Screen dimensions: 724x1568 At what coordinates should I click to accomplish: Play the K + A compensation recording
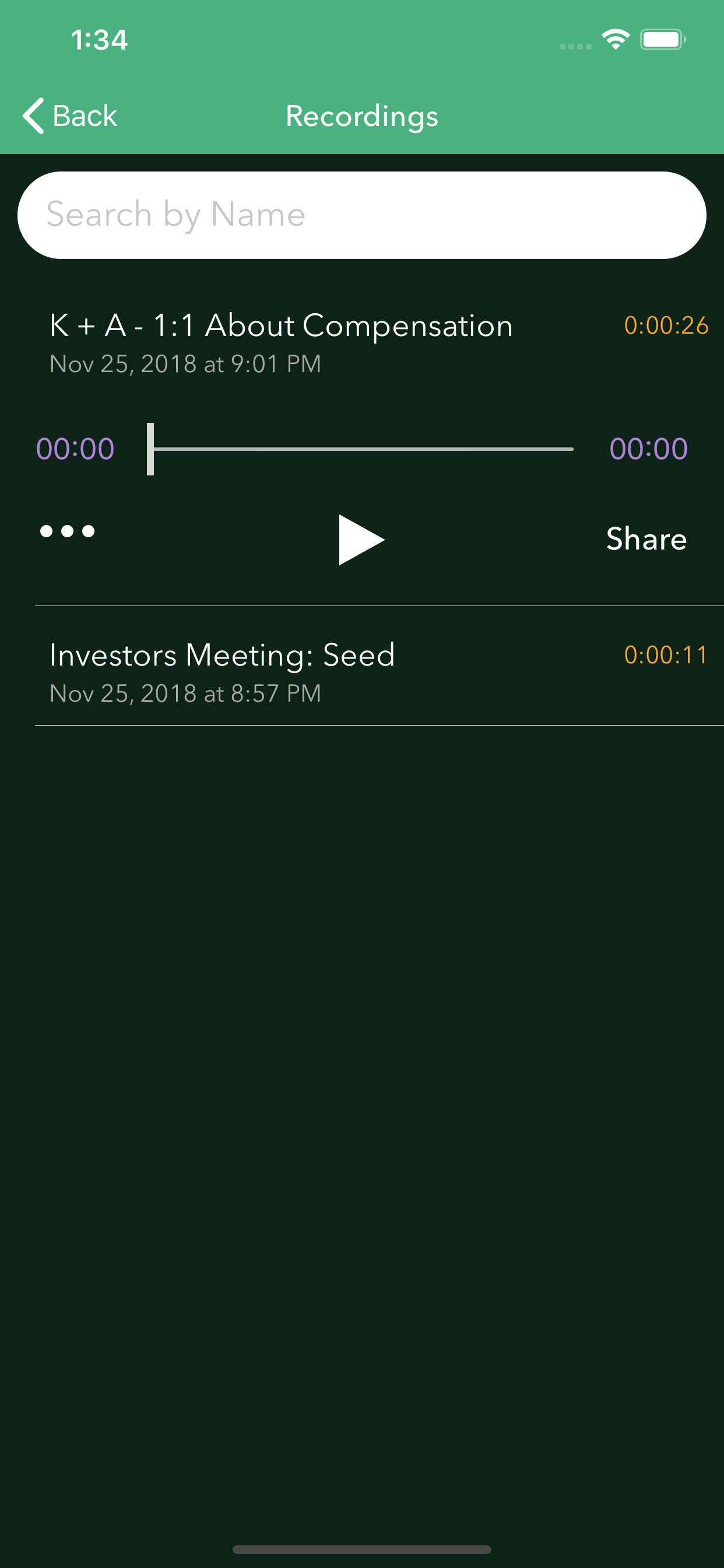pyautogui.click(x=361, y=540)
